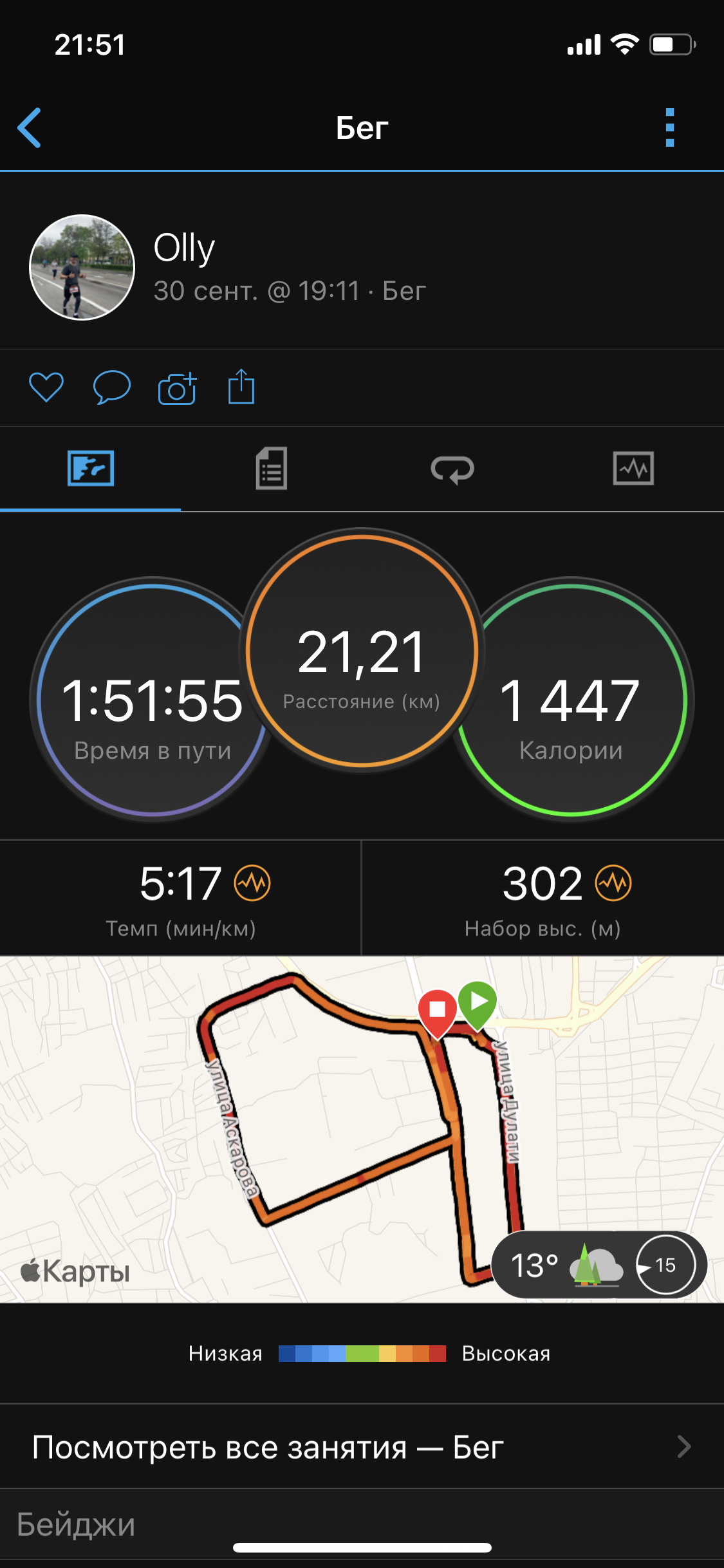
Task: Switch to the charts tab
Action: (x=633, y=469)
